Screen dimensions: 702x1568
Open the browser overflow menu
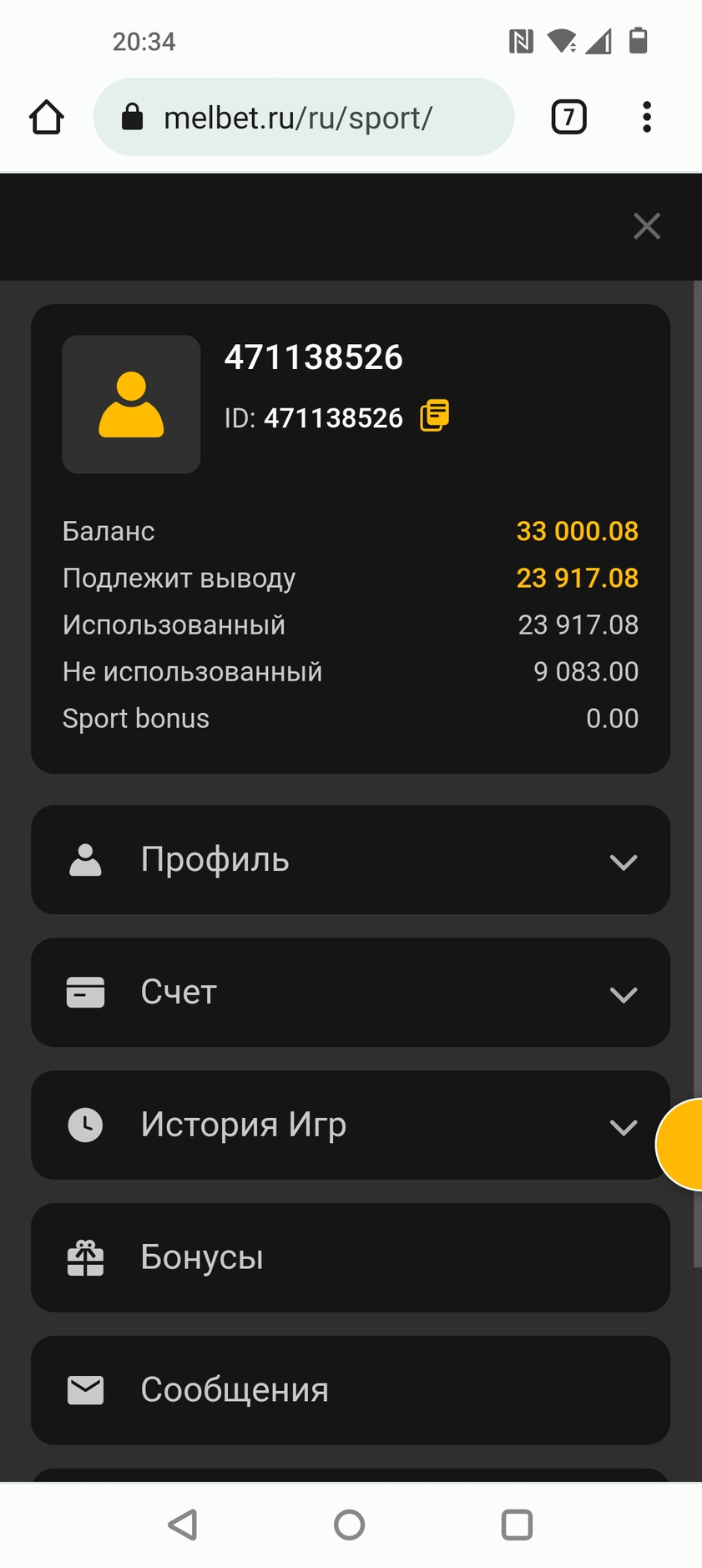tap(647, 117)
